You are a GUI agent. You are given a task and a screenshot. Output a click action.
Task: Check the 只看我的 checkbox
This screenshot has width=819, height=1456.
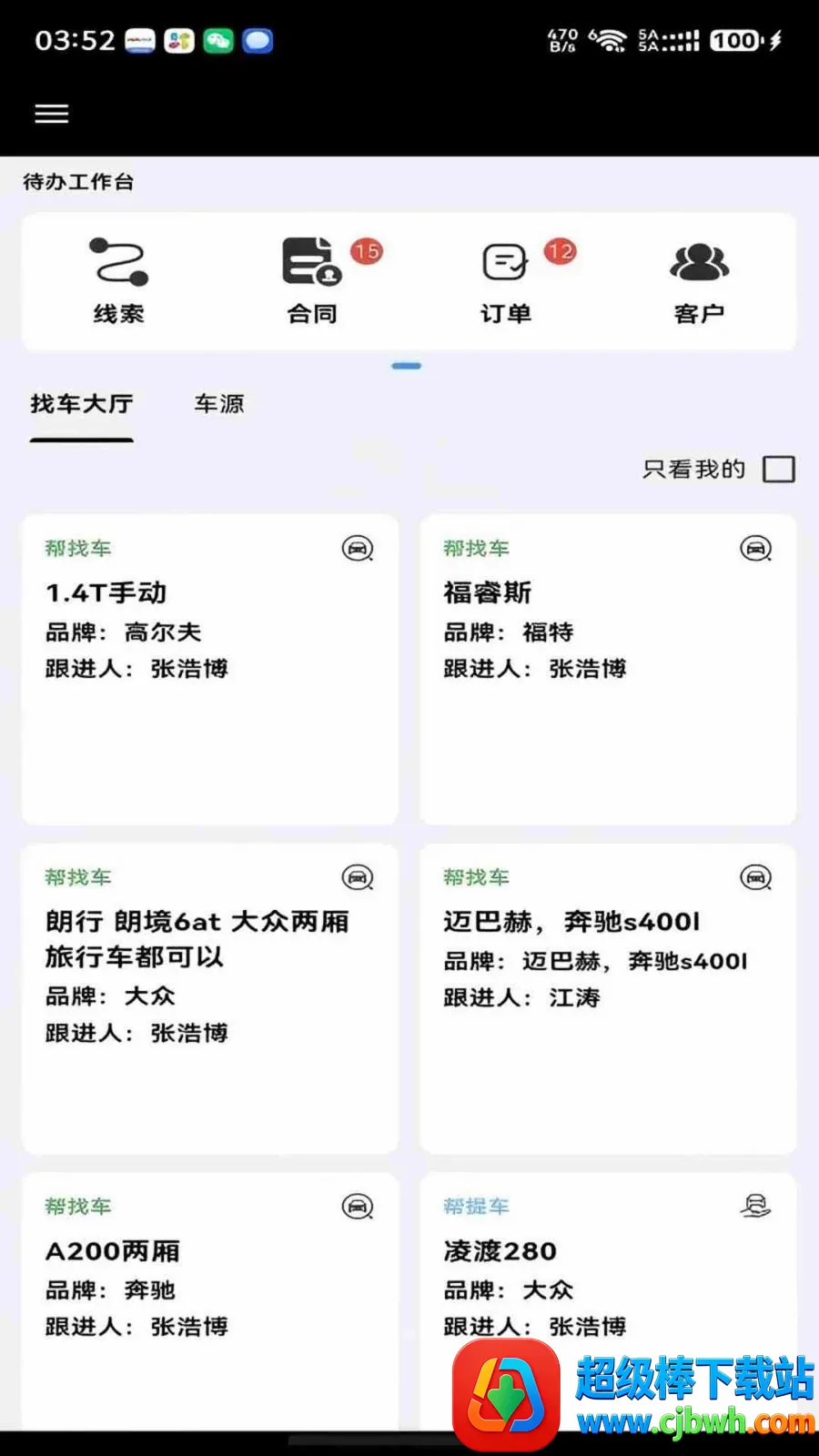779,470
